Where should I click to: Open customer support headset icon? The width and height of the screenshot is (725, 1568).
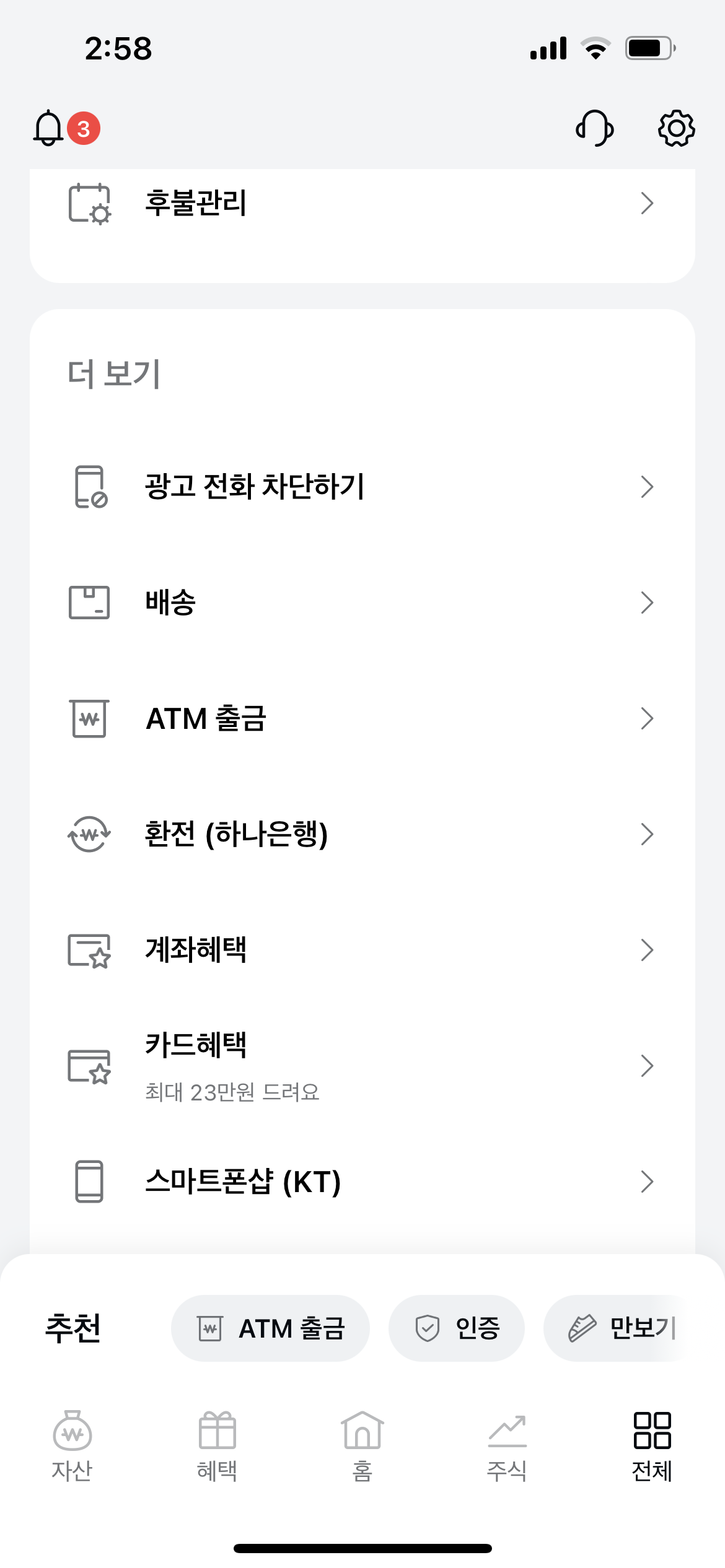point(595,128)
